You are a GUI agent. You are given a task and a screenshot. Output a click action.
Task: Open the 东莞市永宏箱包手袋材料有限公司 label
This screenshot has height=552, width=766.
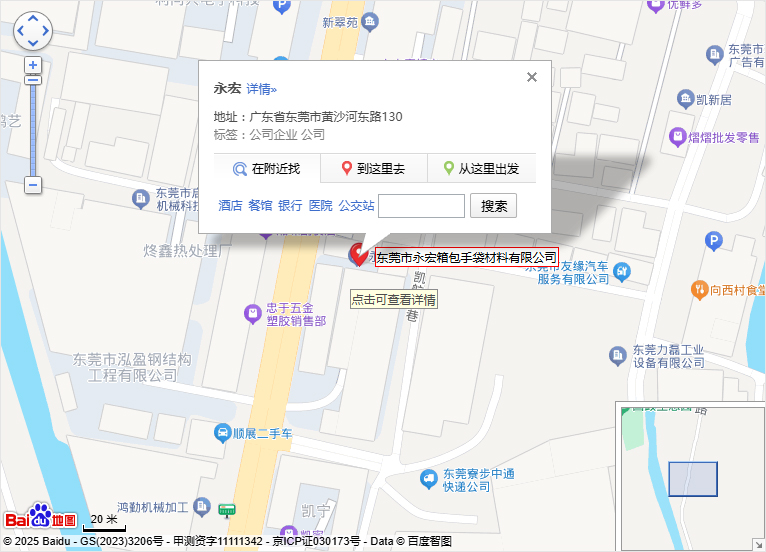[x=466, y=258]
